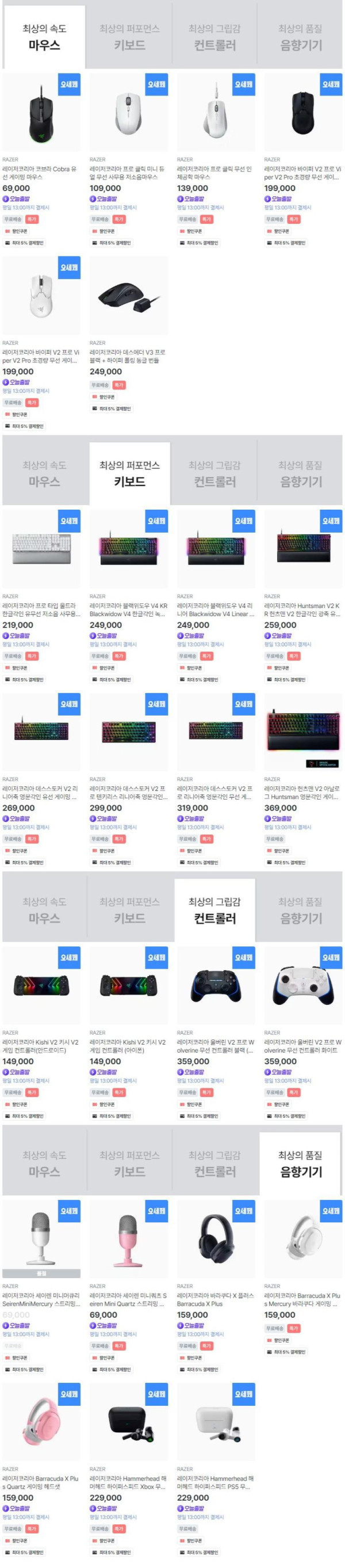The height and width of the screenshot is (1568, 345).
Task: View the black 바라쿠다 X 플러스 headset
Action: pyautogui.click(x=216, y=1238)
